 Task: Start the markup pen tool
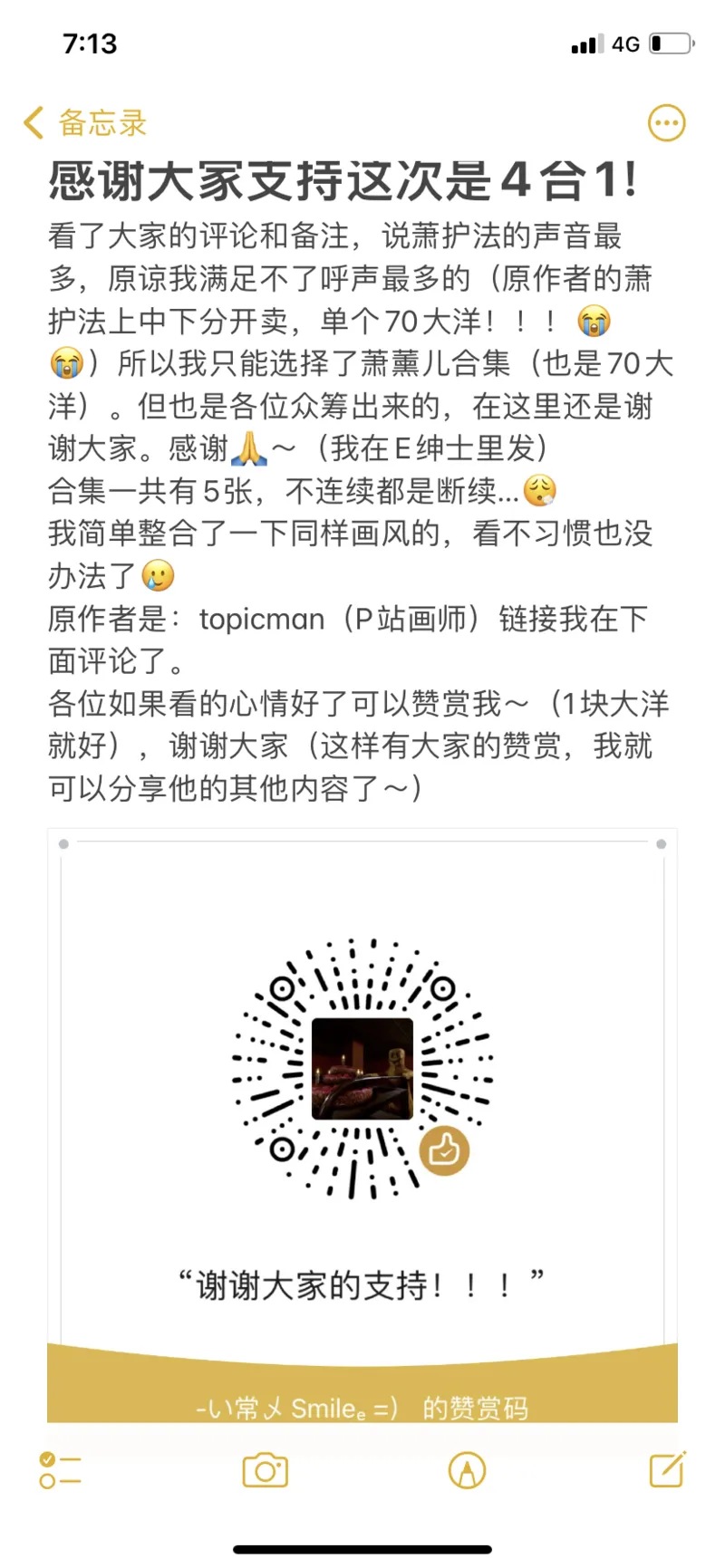point(467,1470)
